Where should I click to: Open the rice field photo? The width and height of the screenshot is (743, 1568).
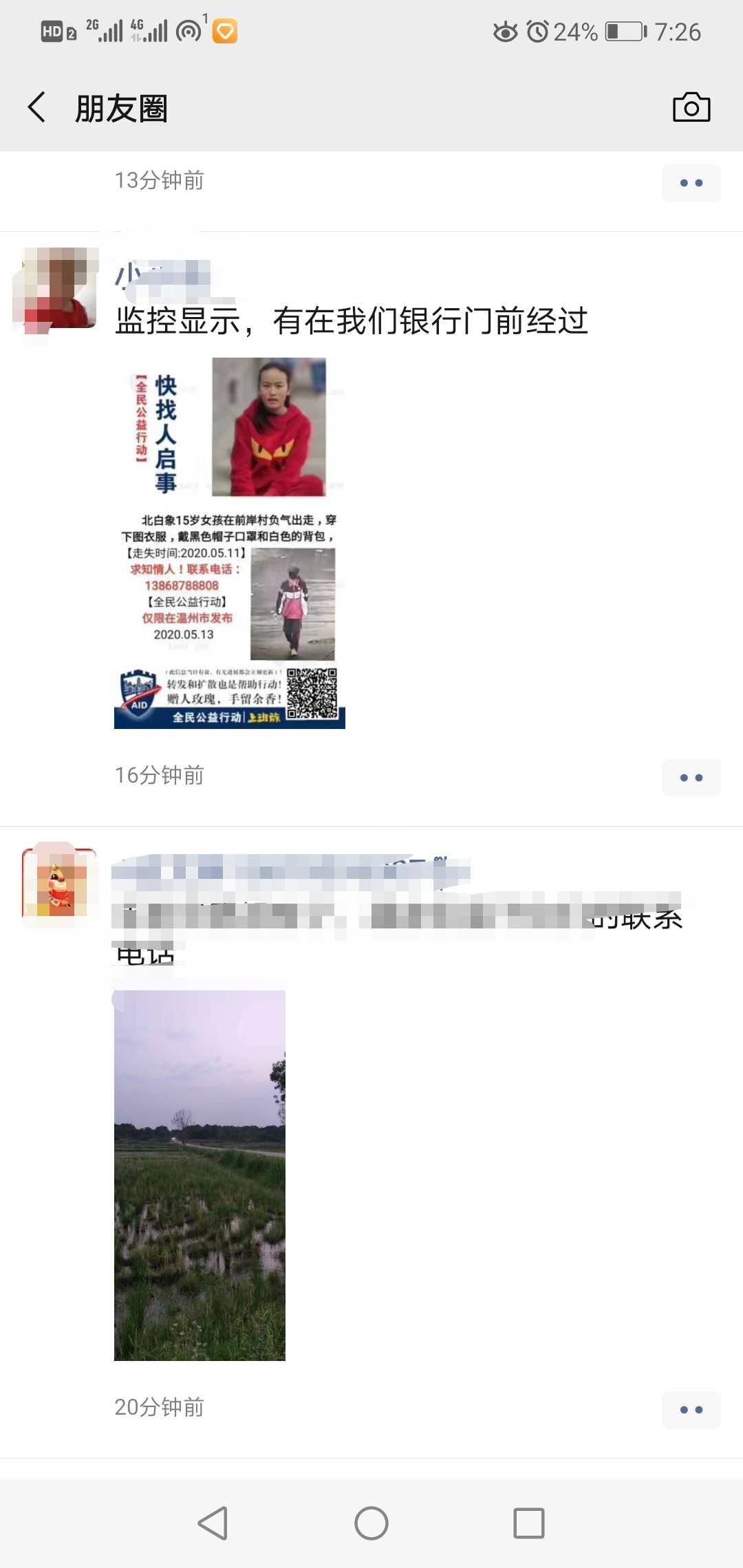click(200, 1175)
